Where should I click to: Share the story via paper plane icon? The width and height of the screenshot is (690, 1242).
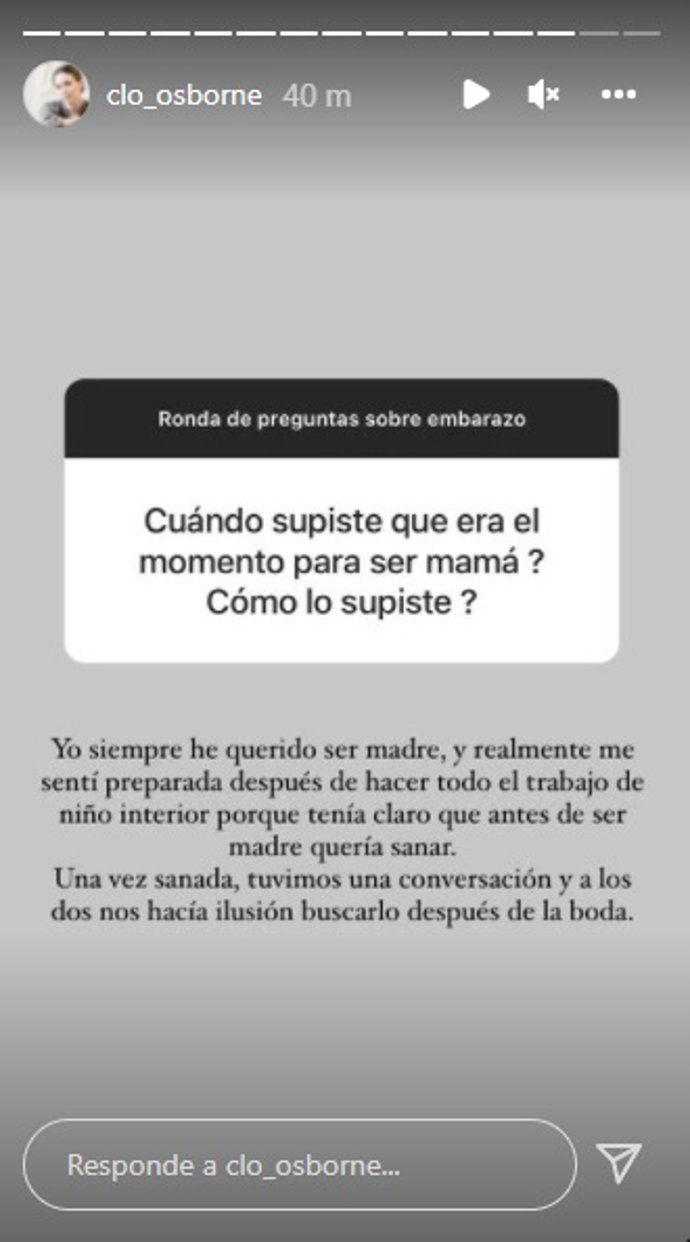618,1164
